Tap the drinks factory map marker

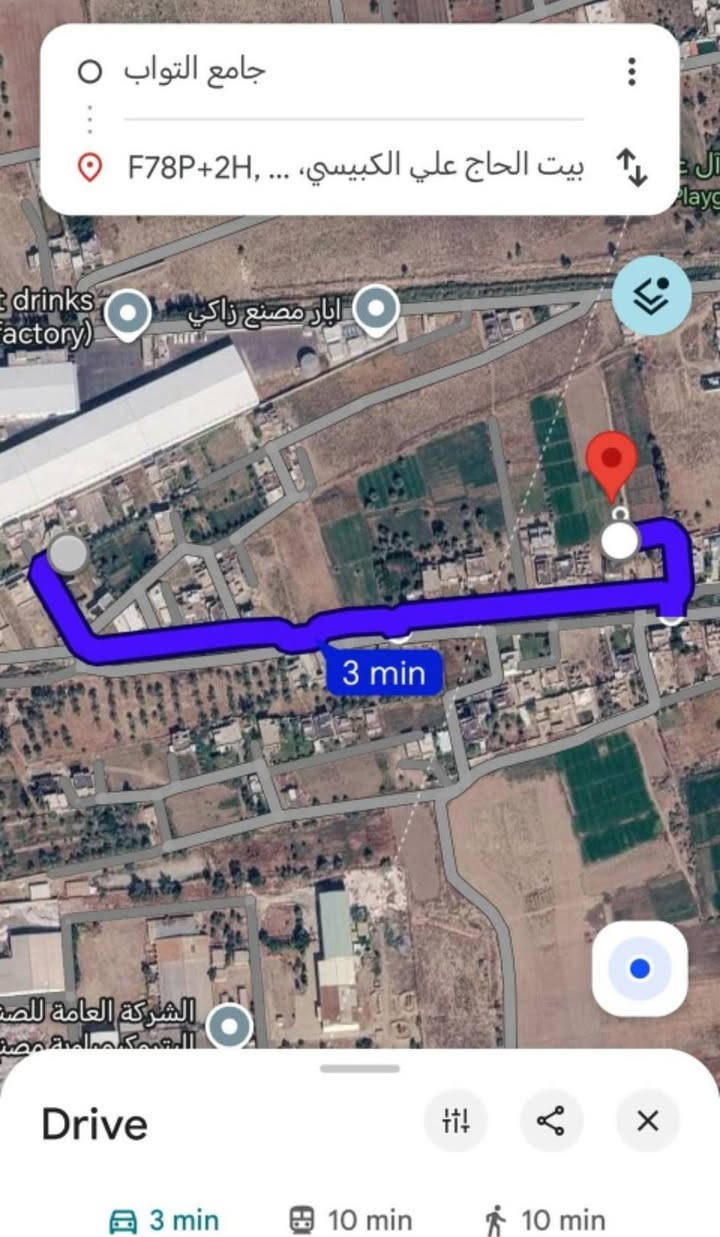coord(127,313)
